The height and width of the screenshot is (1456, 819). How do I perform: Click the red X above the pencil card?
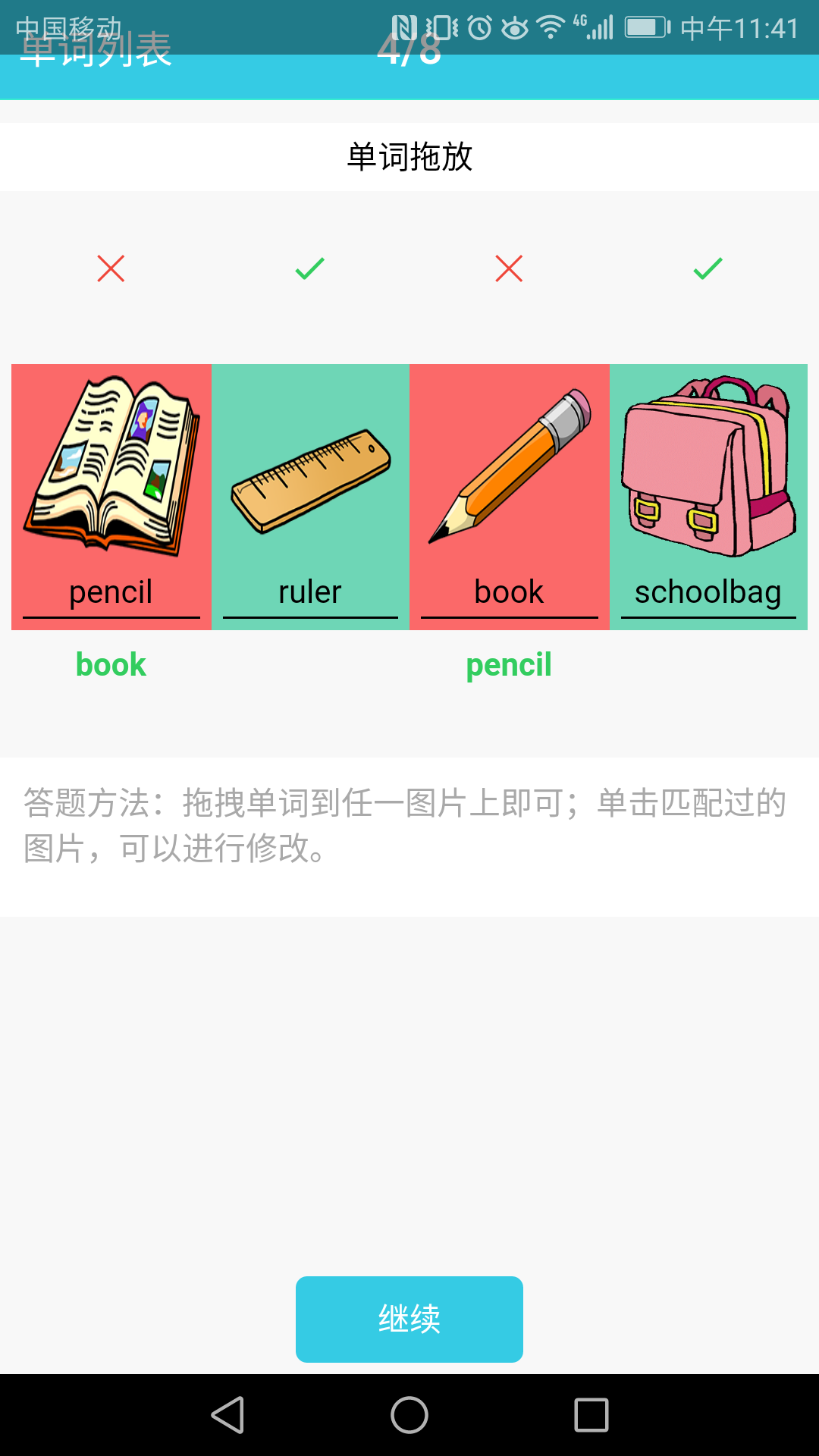point(110,269)
